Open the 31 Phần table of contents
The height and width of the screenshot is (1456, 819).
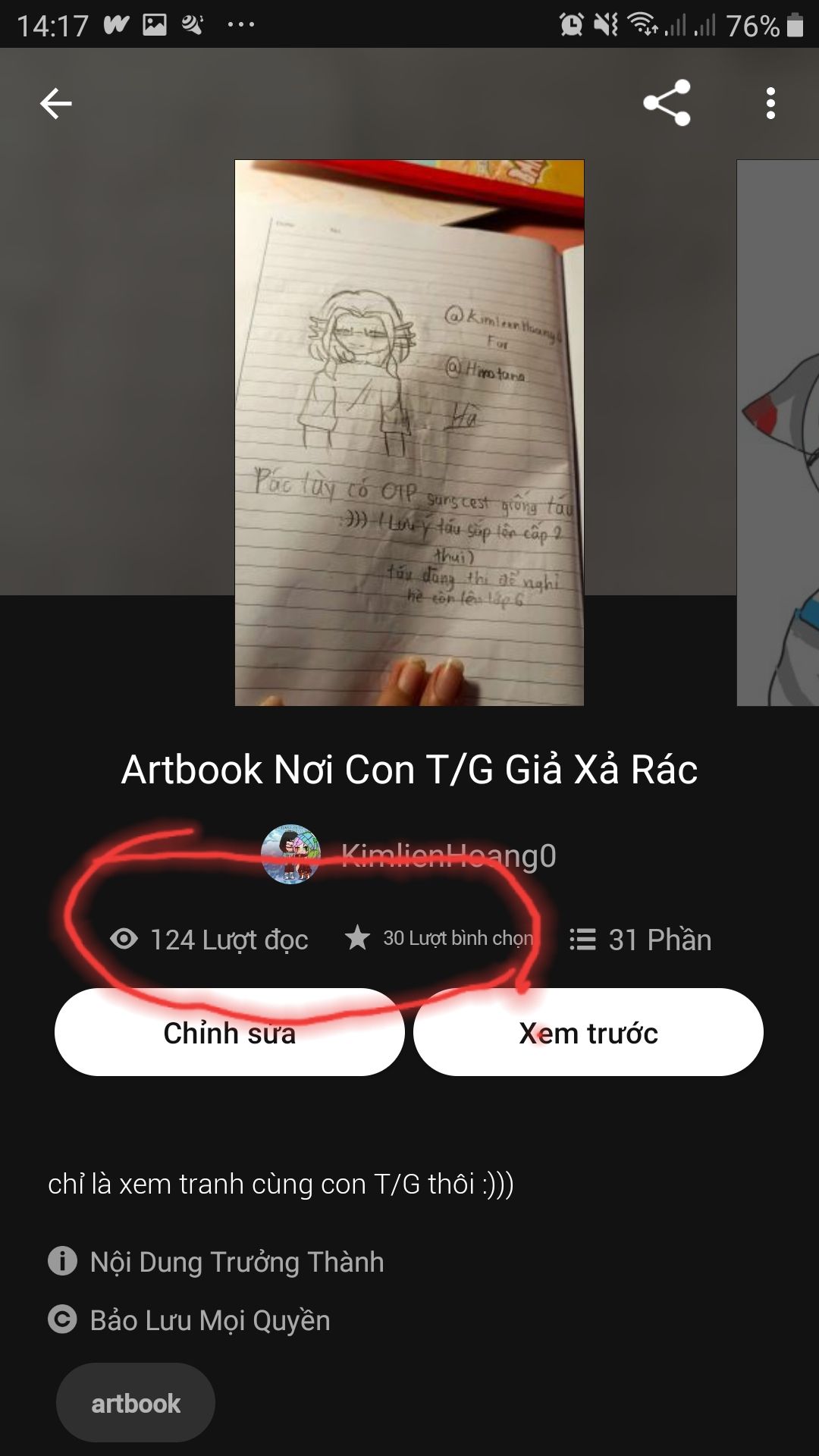pos(641,940)
